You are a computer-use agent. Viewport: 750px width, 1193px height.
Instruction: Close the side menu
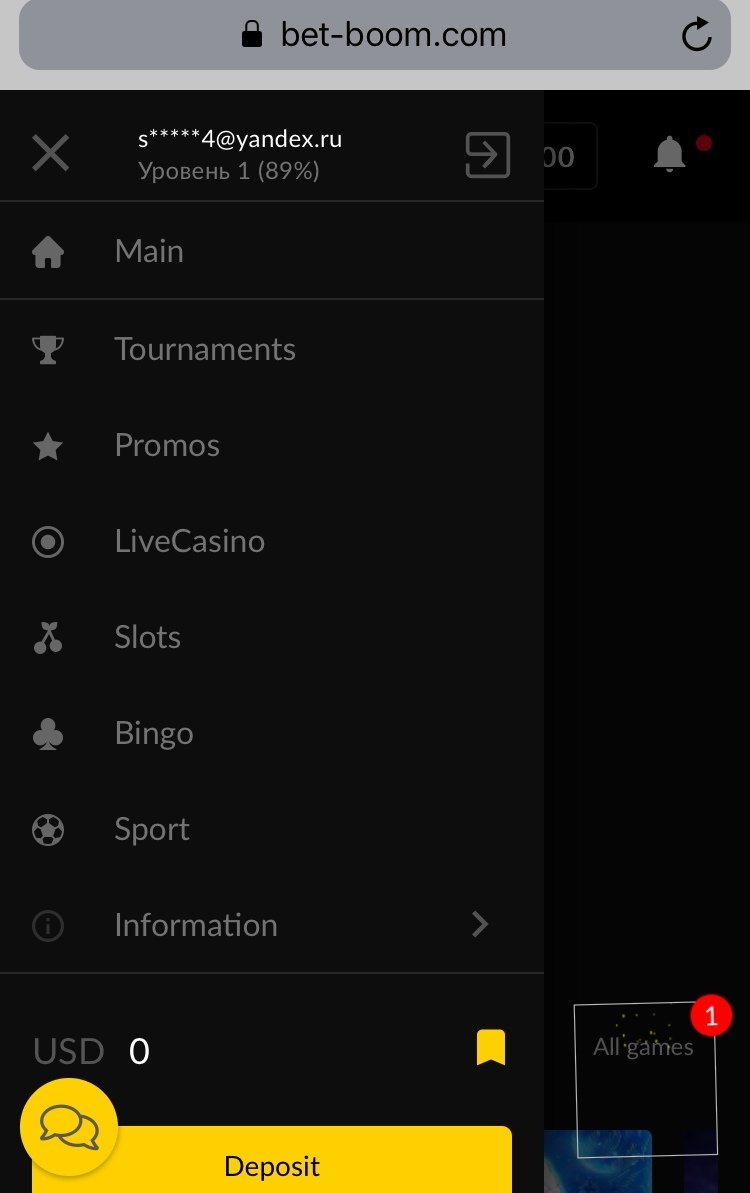(50, 154)
